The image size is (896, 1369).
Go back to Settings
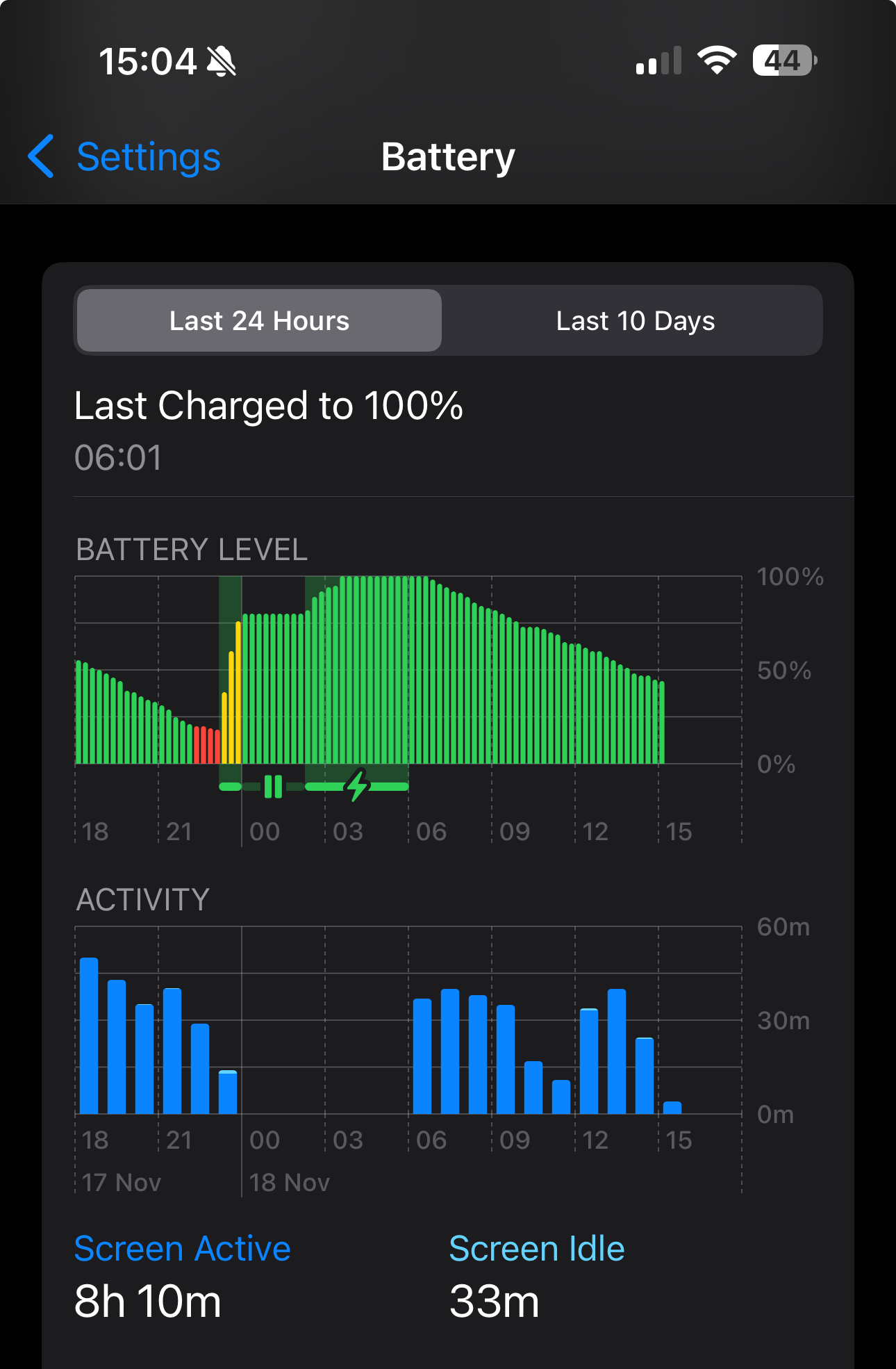[125, 157]
